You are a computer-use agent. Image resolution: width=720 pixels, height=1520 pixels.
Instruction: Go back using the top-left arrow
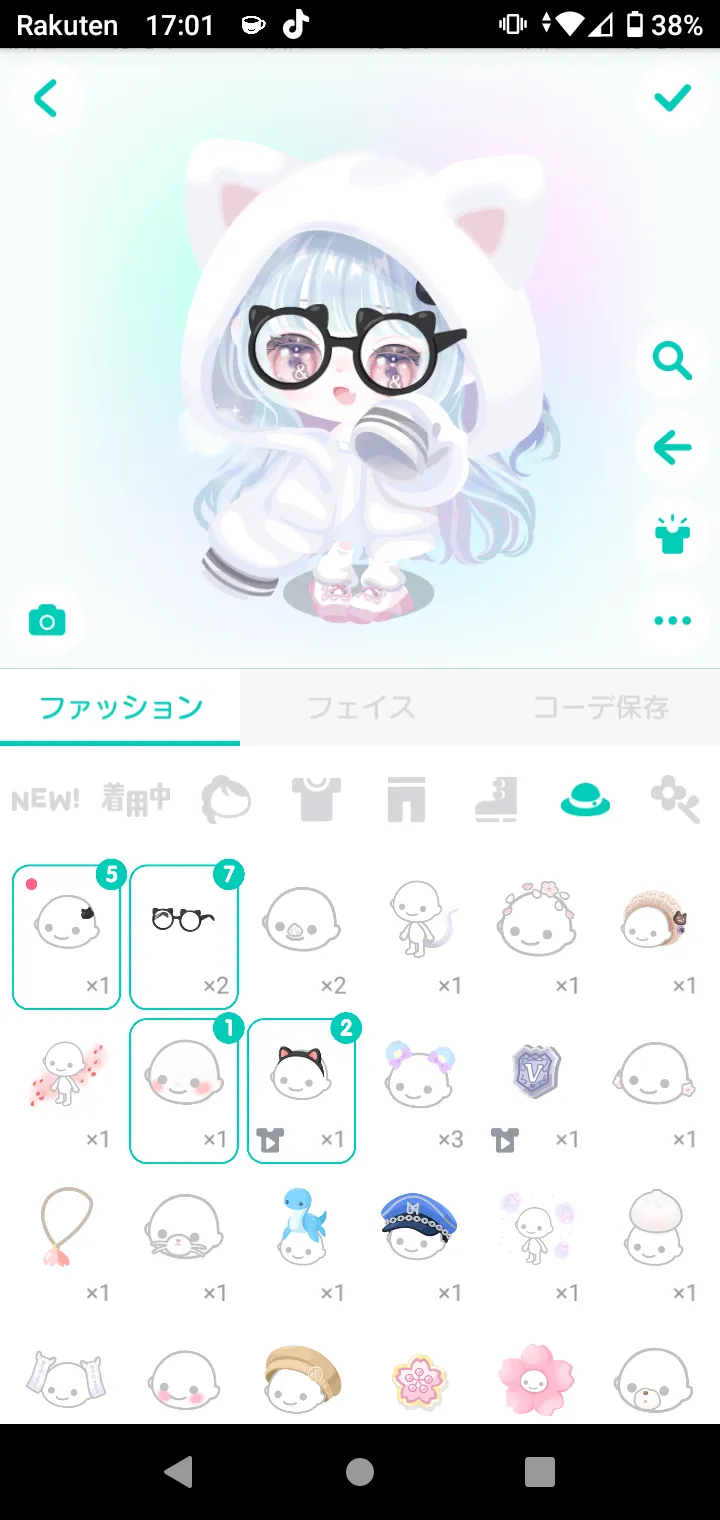(45, 98)
